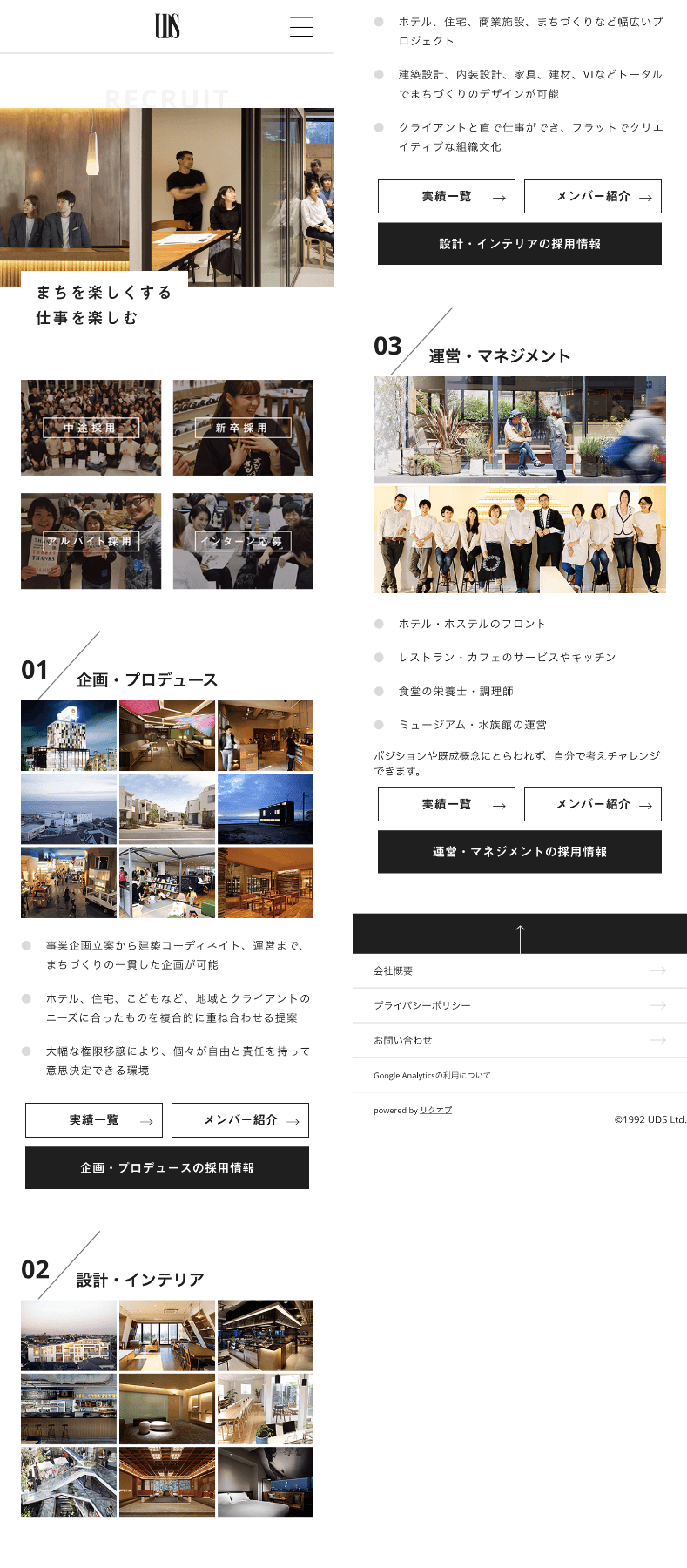Open the 会社概要 row
This screenshot has height=1568, width=687.
[520, 970]
